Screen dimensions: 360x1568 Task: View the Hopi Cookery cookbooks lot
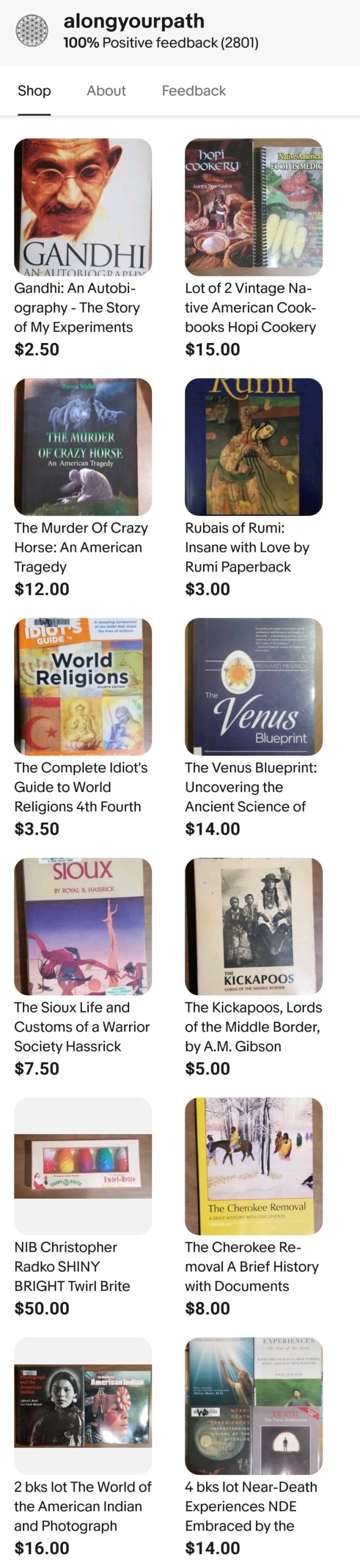(x=253, y=207)
